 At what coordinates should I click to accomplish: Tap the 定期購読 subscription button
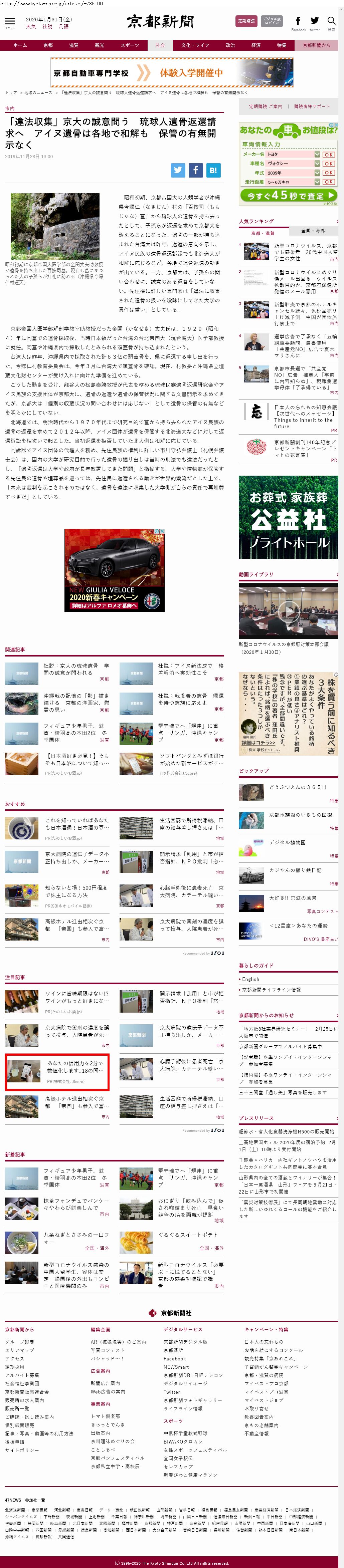click(x=246, y=21)
